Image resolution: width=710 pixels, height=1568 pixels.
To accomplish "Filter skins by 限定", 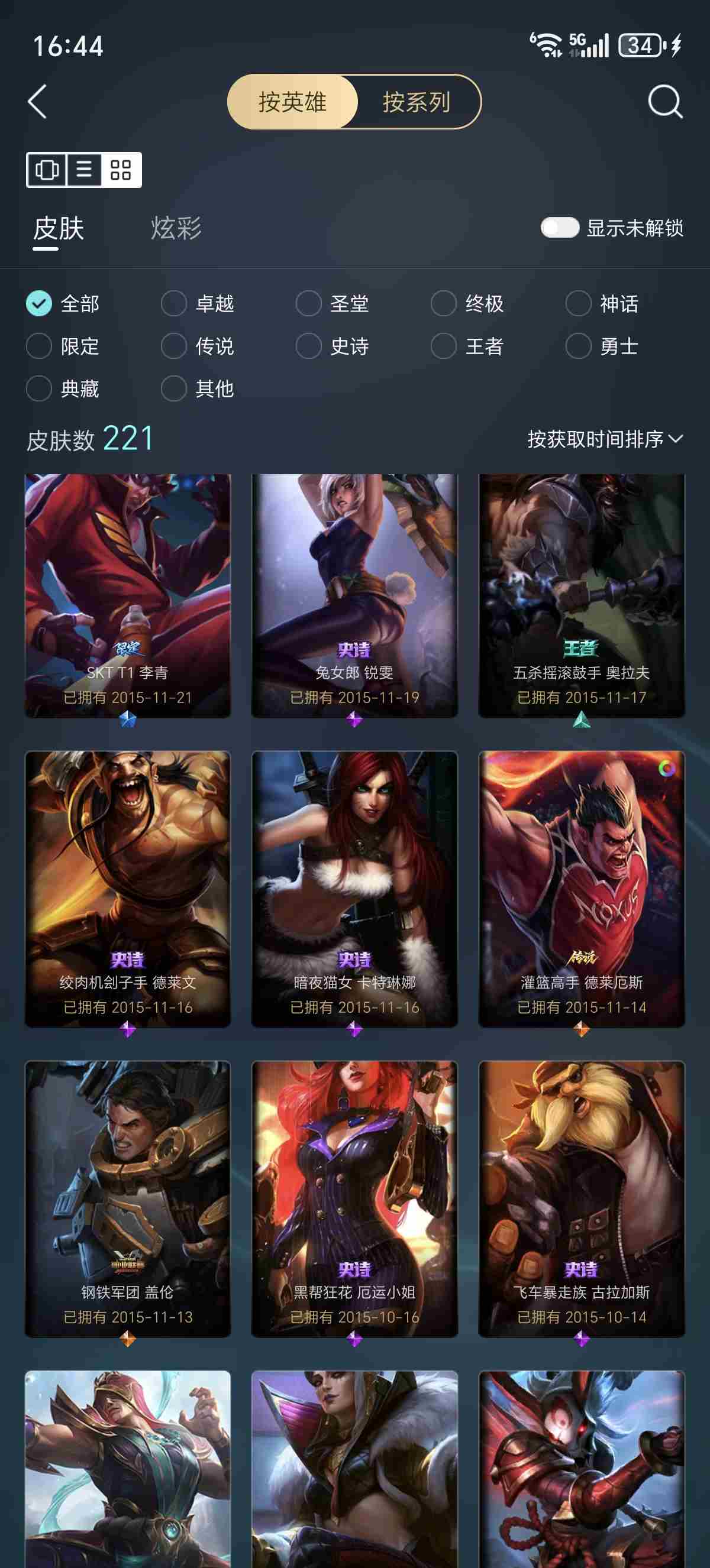I will tap(39, 346).
